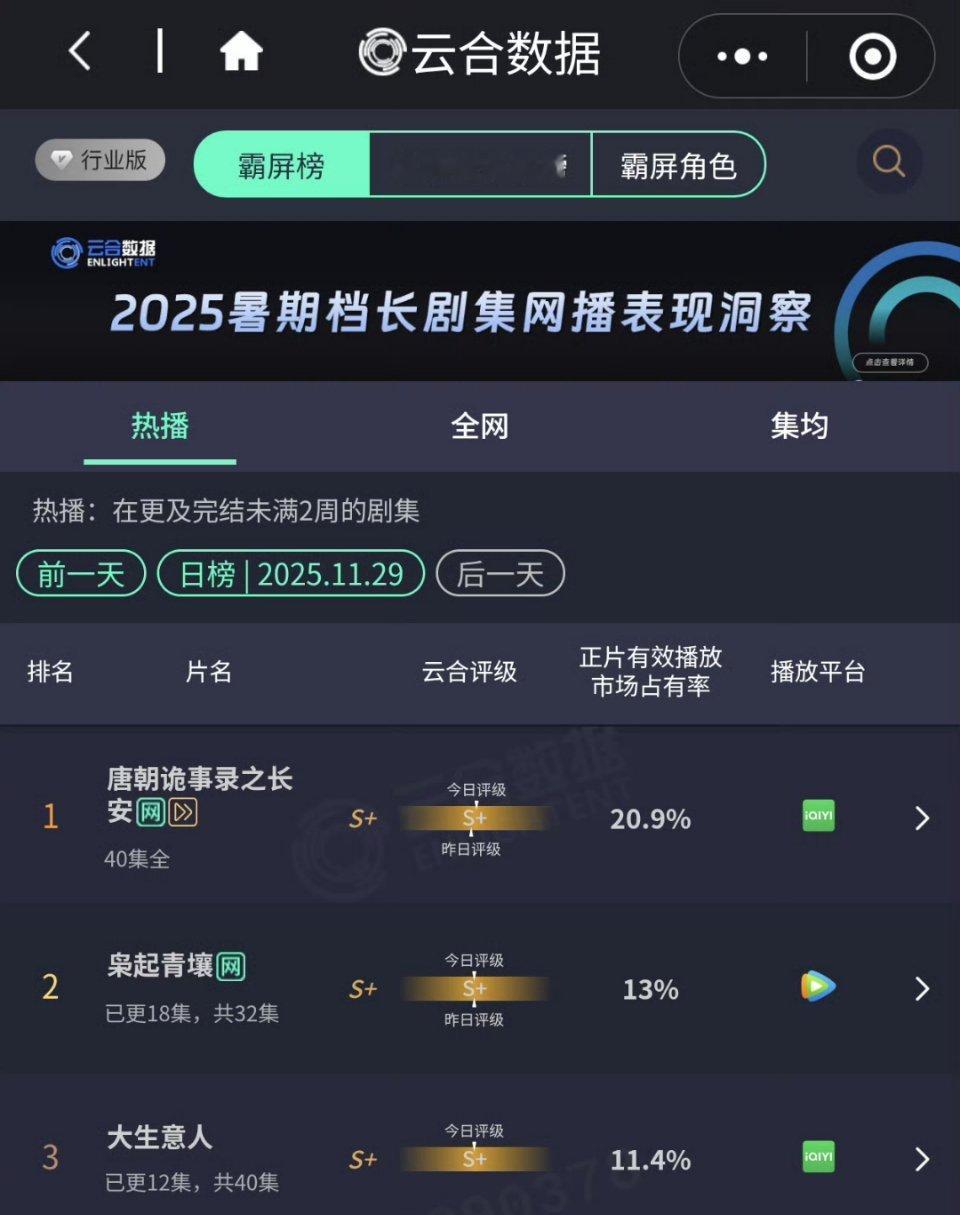The height and width of the screenshot is (1215, 960).
Task: Tap the back arrow at top left
Action: coord(80,55)
